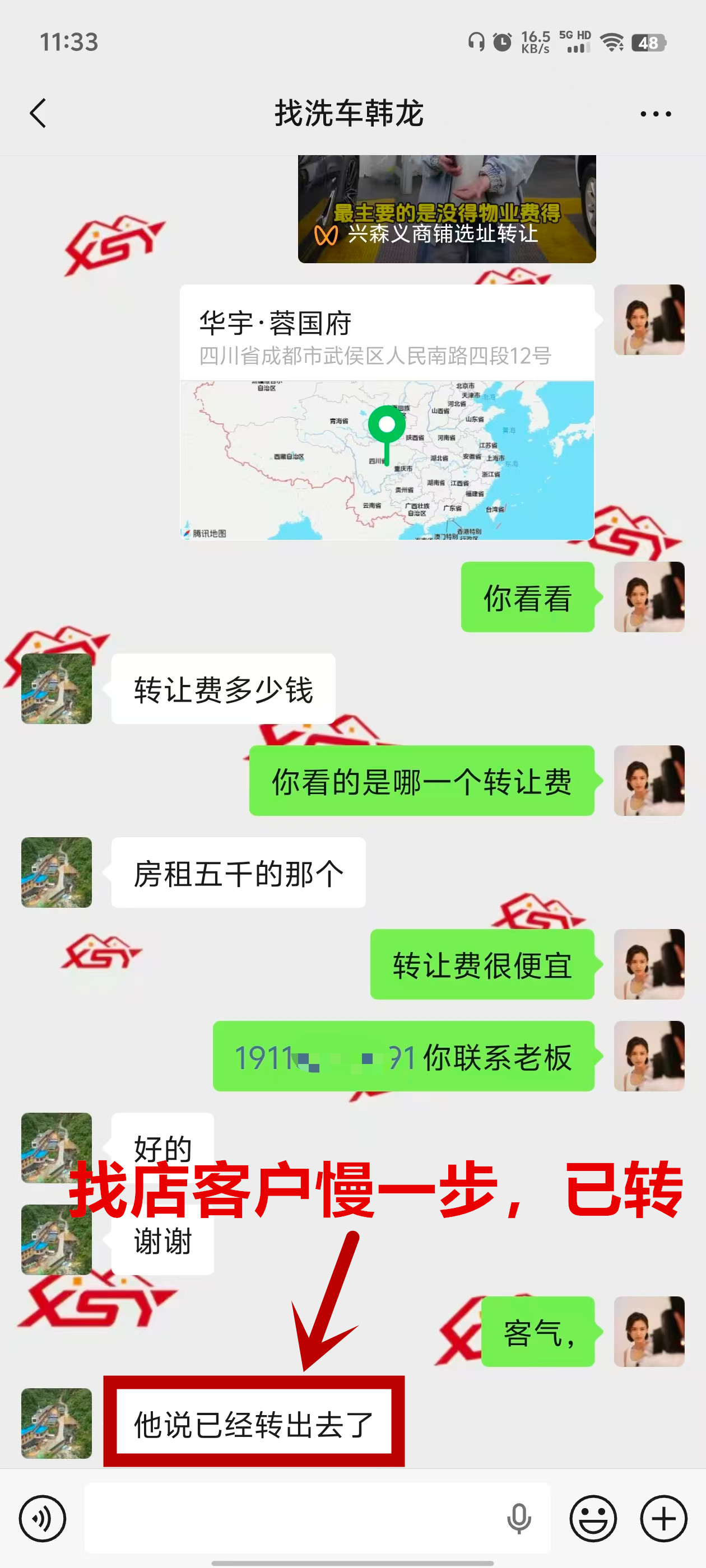Play the 兴森义商铺选址转让 video message

(447, 209)
